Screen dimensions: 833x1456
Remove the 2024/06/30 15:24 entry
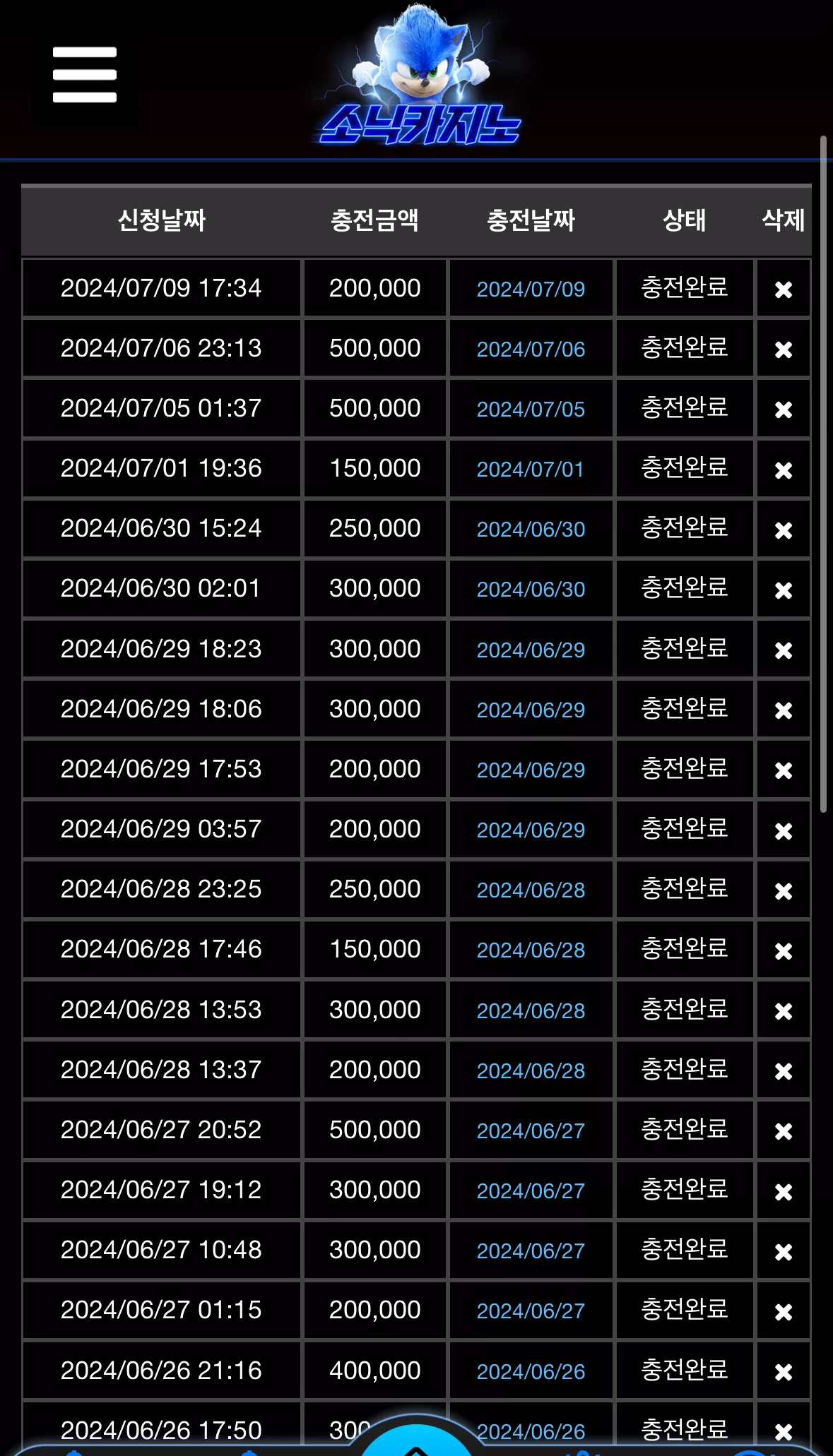point(783,530)
